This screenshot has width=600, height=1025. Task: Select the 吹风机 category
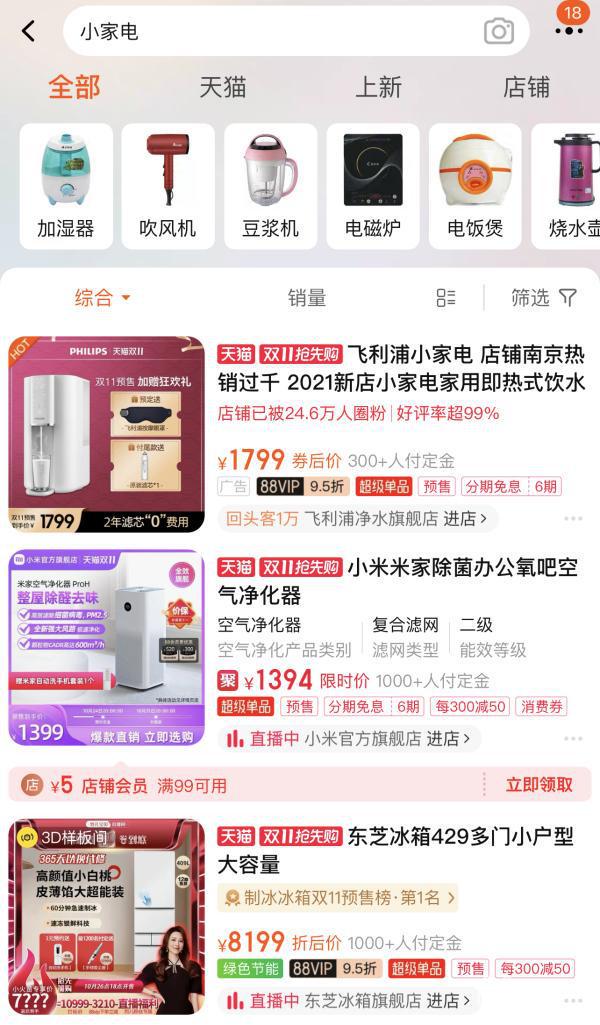pos(168,186)
